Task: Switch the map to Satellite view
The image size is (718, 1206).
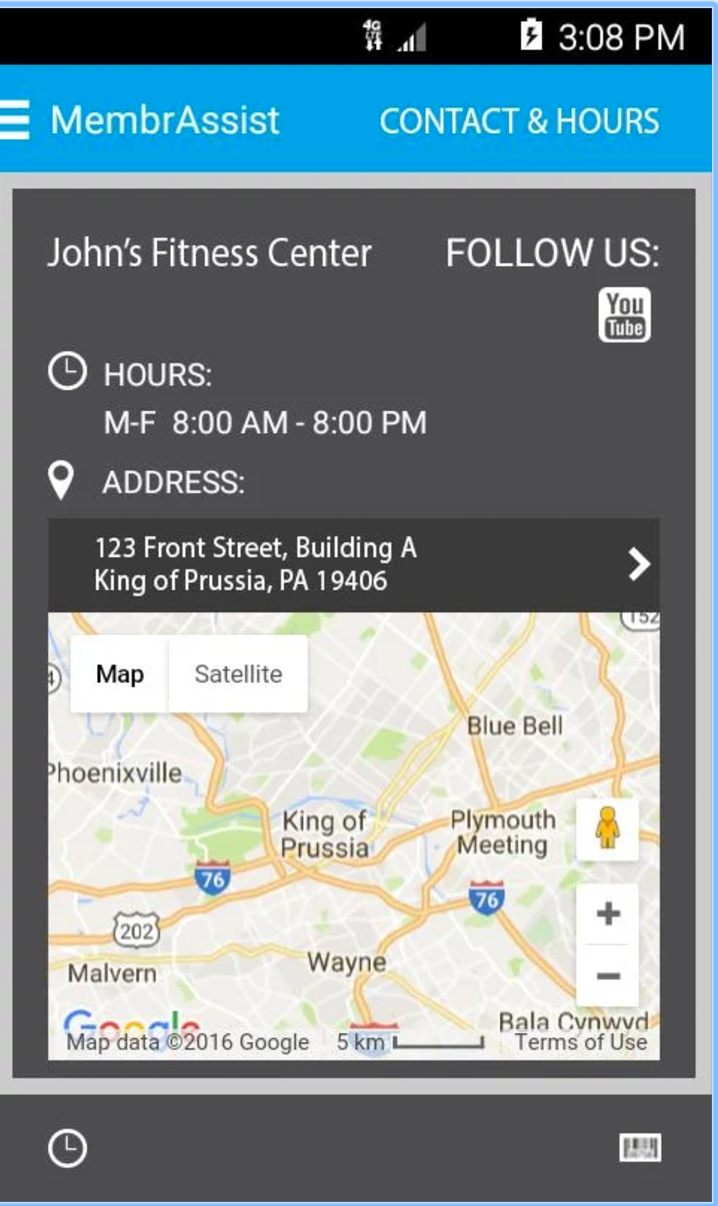Action: tap(238, 674)
